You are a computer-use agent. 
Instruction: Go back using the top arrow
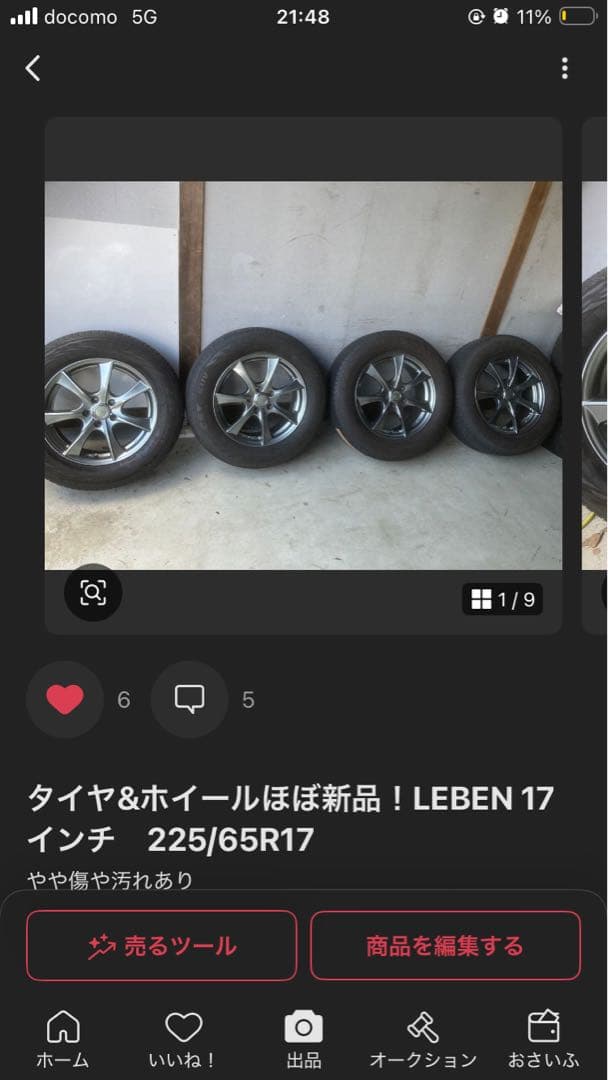coord(33,68)
